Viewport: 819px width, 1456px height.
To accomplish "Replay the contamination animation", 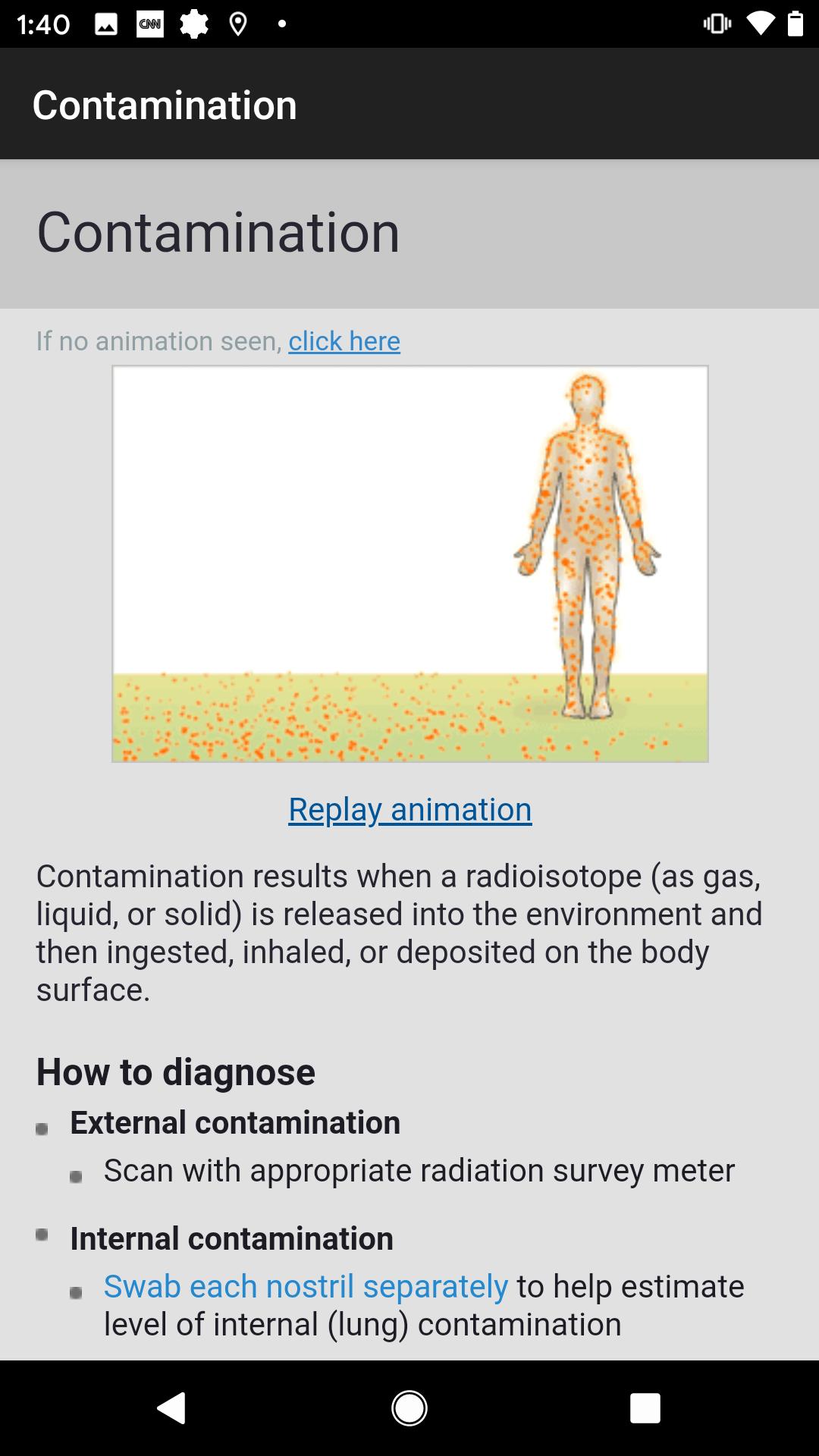I will tap(410, 810).
